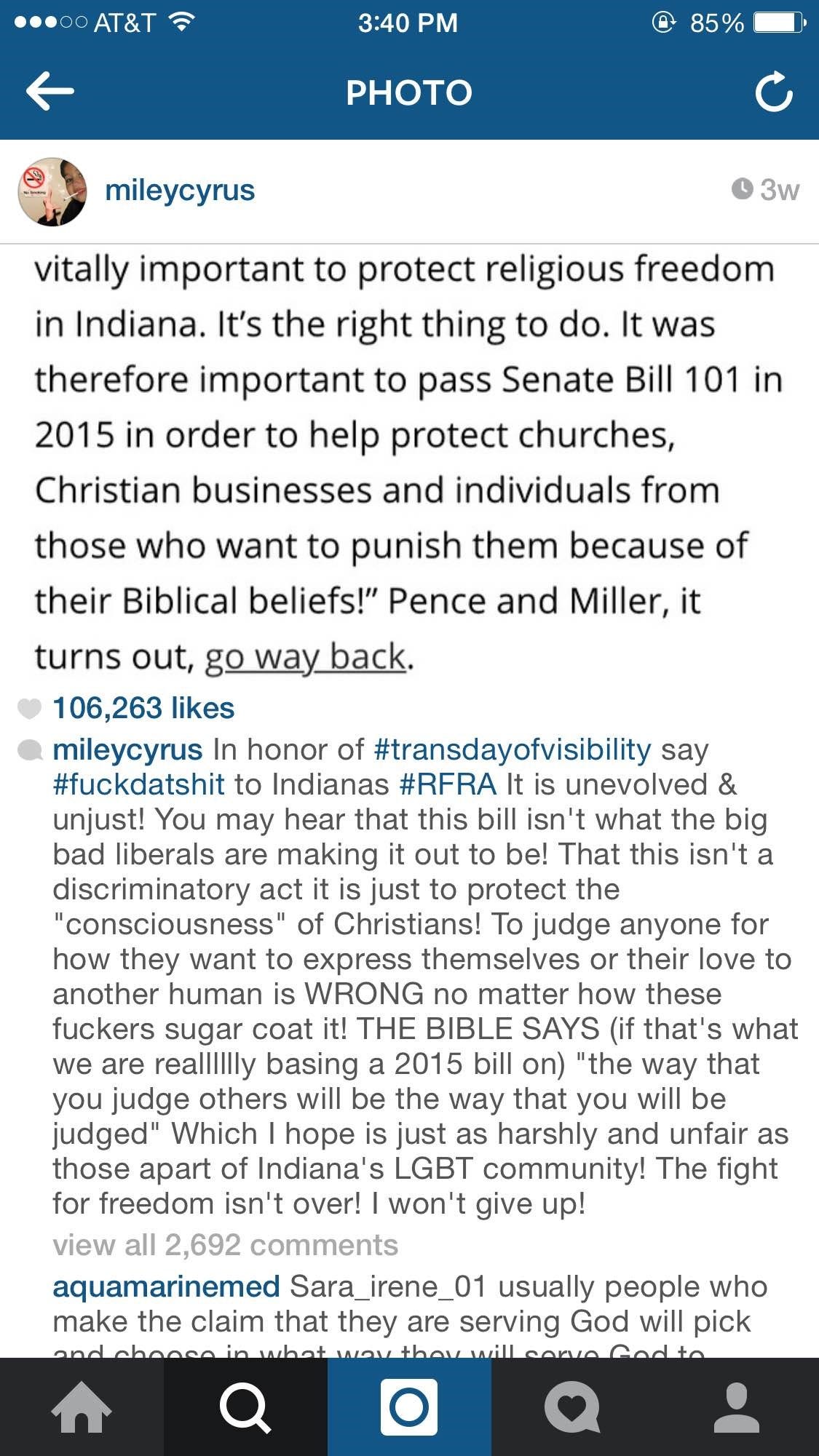Open commenter aquamarinemed's profile
The width and height of the screenshot is (819, 1456).
tap(166, 1286)
